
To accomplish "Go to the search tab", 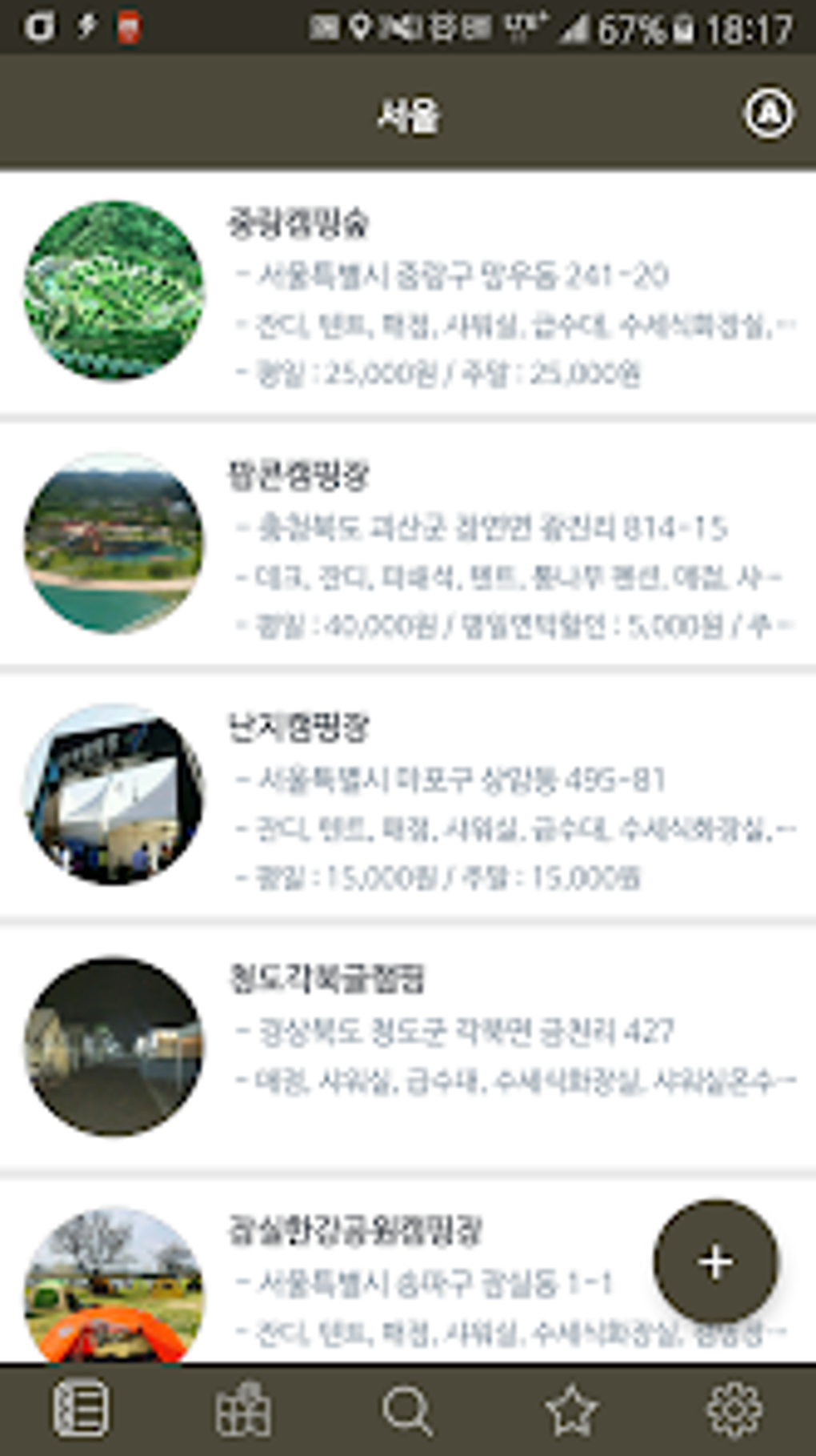I will tap(408, 1409).
